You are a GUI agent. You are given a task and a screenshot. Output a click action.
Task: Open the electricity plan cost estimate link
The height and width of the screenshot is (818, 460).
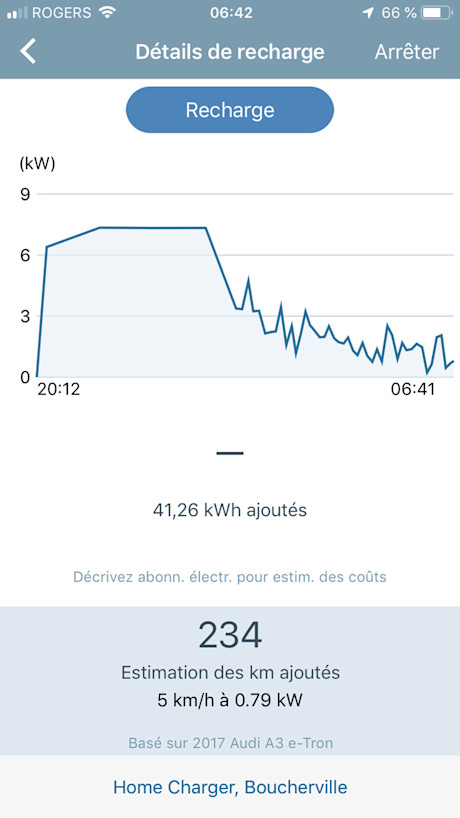point(229,577)
